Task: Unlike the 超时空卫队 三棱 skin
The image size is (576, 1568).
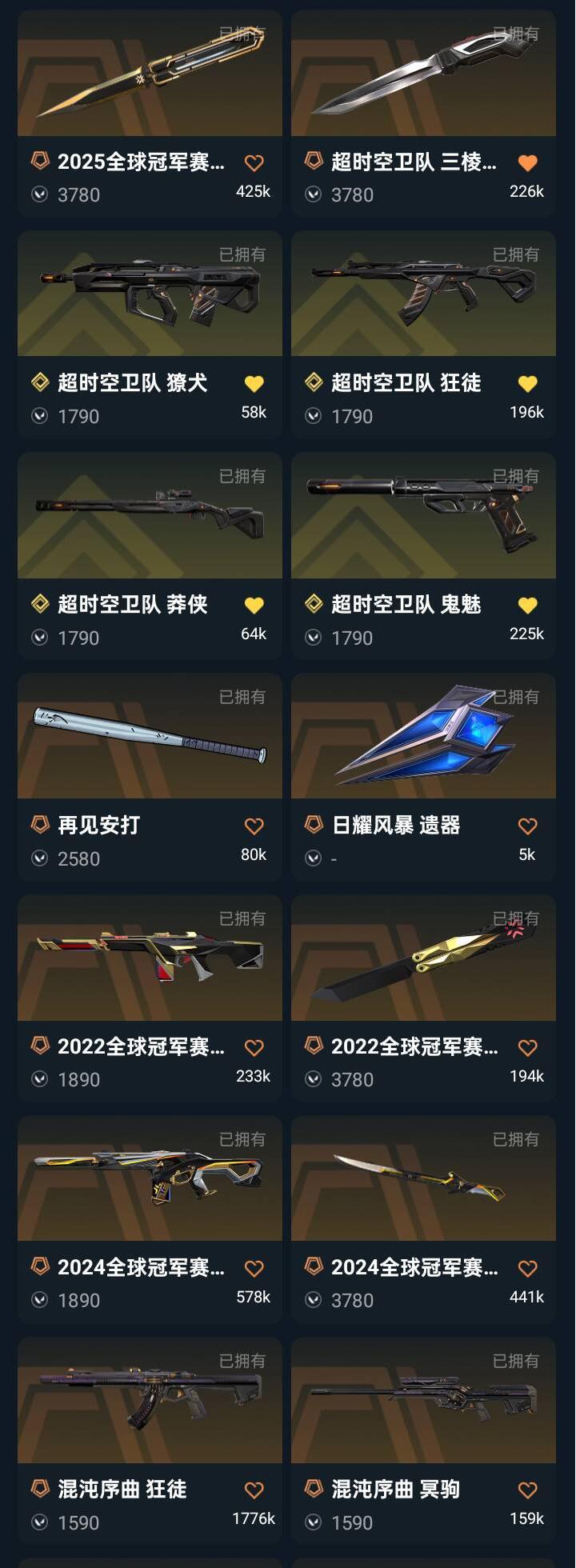Action: (x=527, y=163)
